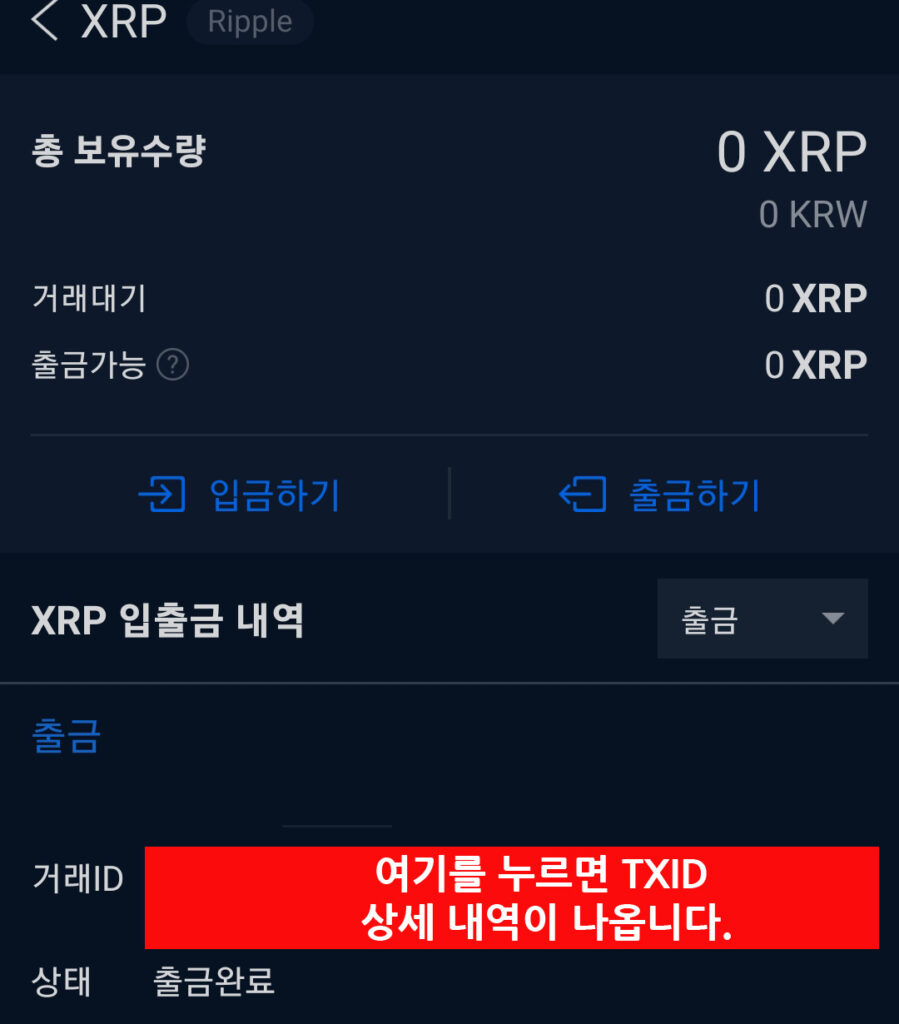The width and height of the screenshot is (899, 1024).
Task: Click the 거래ID label in the list
Action: [79, 879]
